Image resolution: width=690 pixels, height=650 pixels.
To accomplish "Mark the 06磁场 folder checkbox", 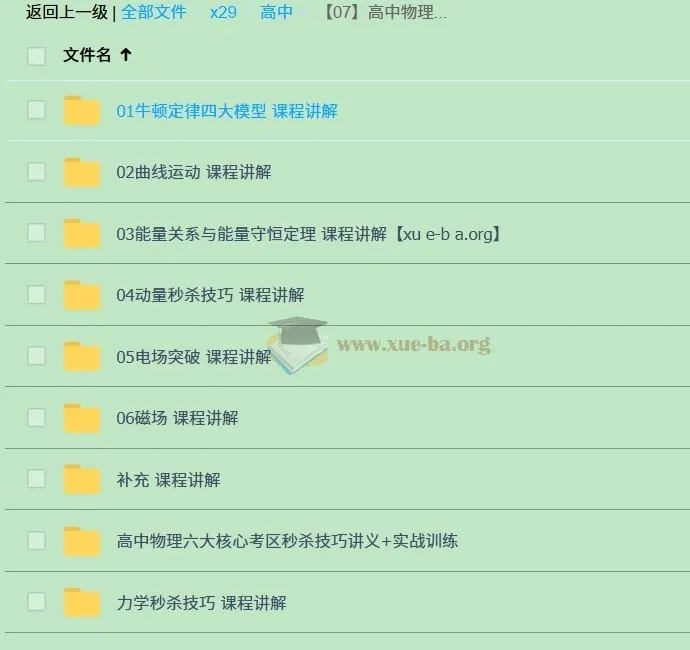I will pos(37,417).
